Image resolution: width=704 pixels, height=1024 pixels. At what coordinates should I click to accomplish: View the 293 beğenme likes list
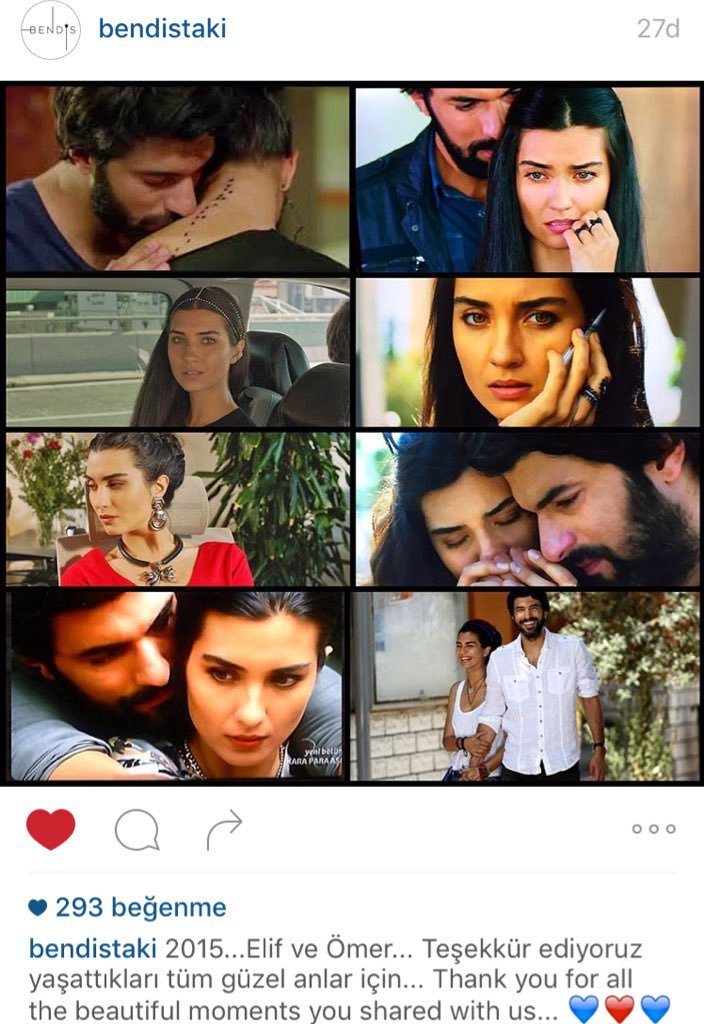click(x=127, y=907)
